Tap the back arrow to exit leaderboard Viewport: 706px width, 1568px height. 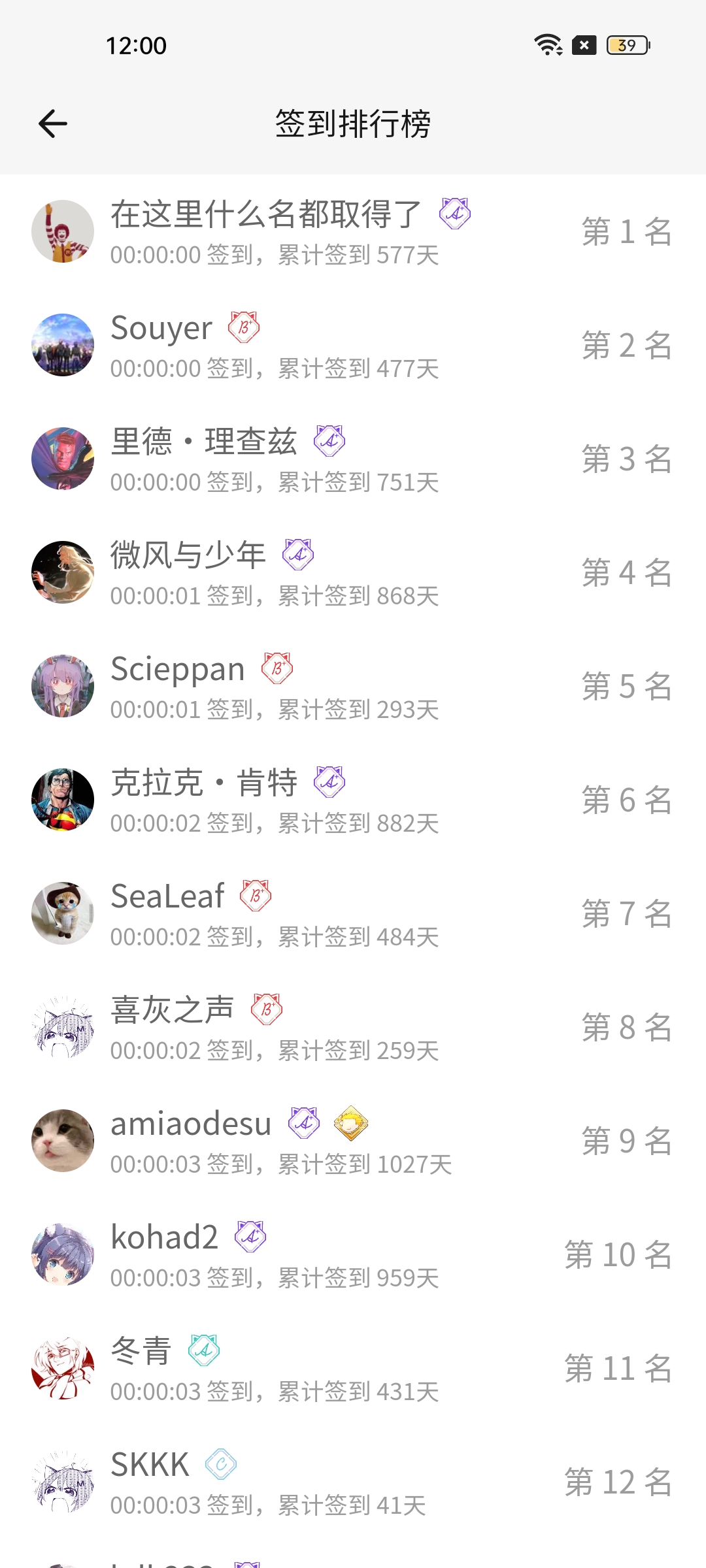52,123
